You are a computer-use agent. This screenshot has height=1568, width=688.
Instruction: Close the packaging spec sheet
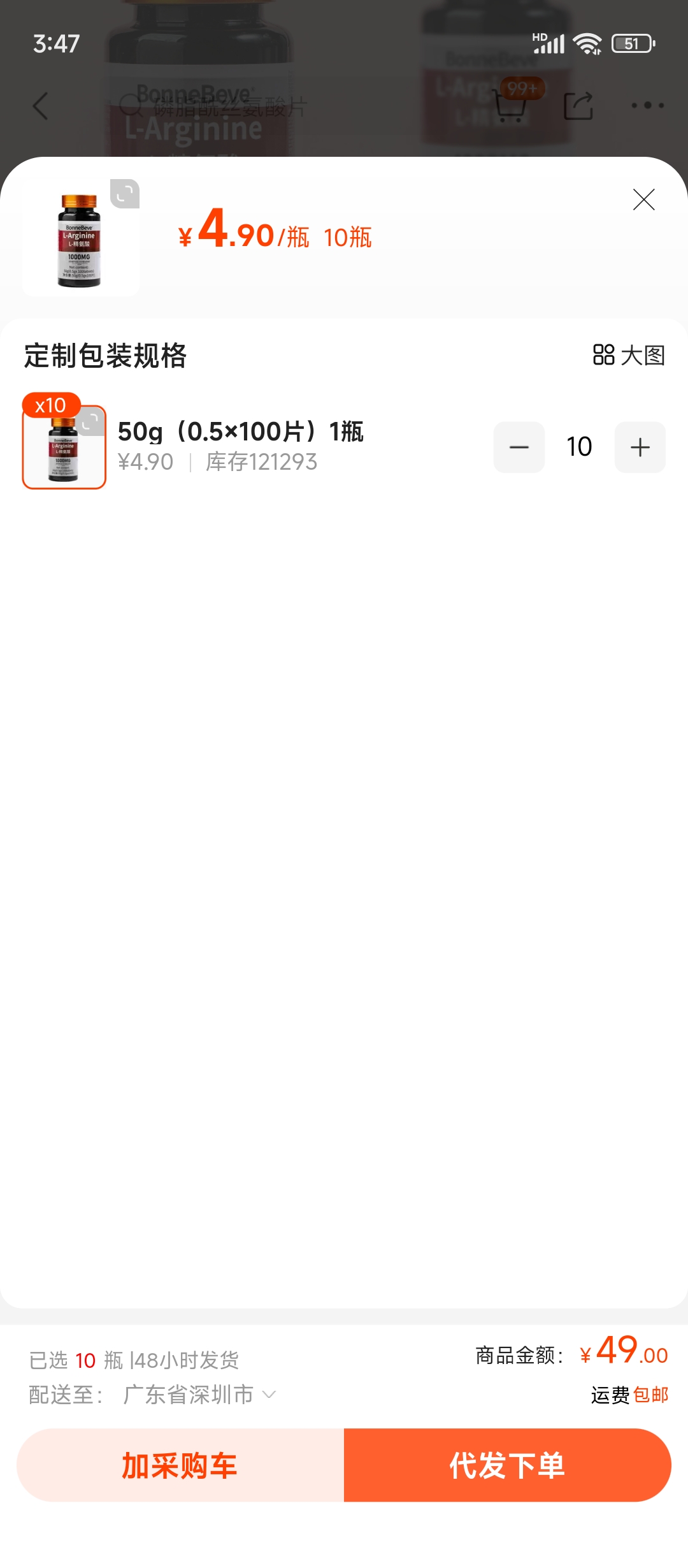pos(643,200)
